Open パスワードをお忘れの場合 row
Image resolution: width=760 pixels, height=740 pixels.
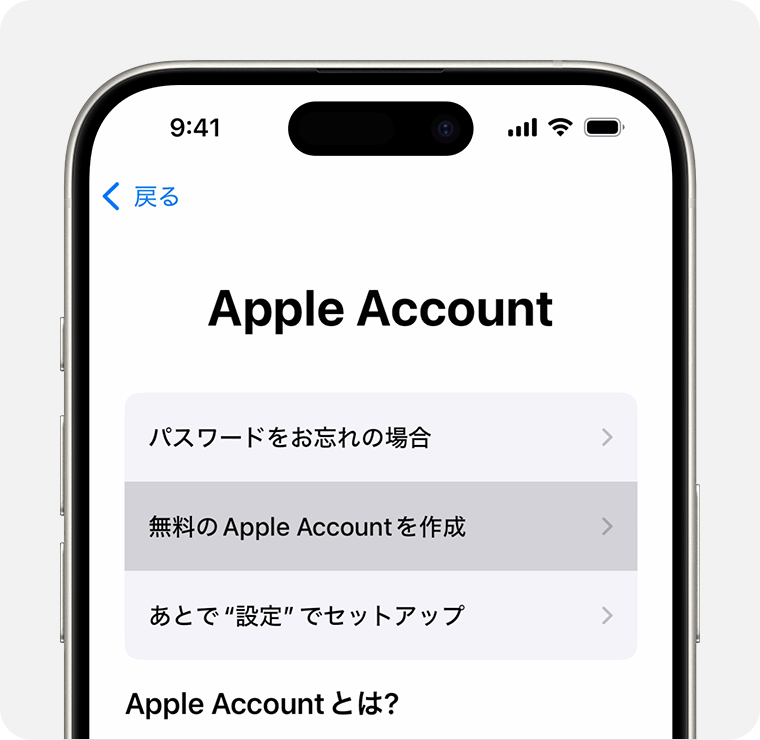click(x=381, y=437)
